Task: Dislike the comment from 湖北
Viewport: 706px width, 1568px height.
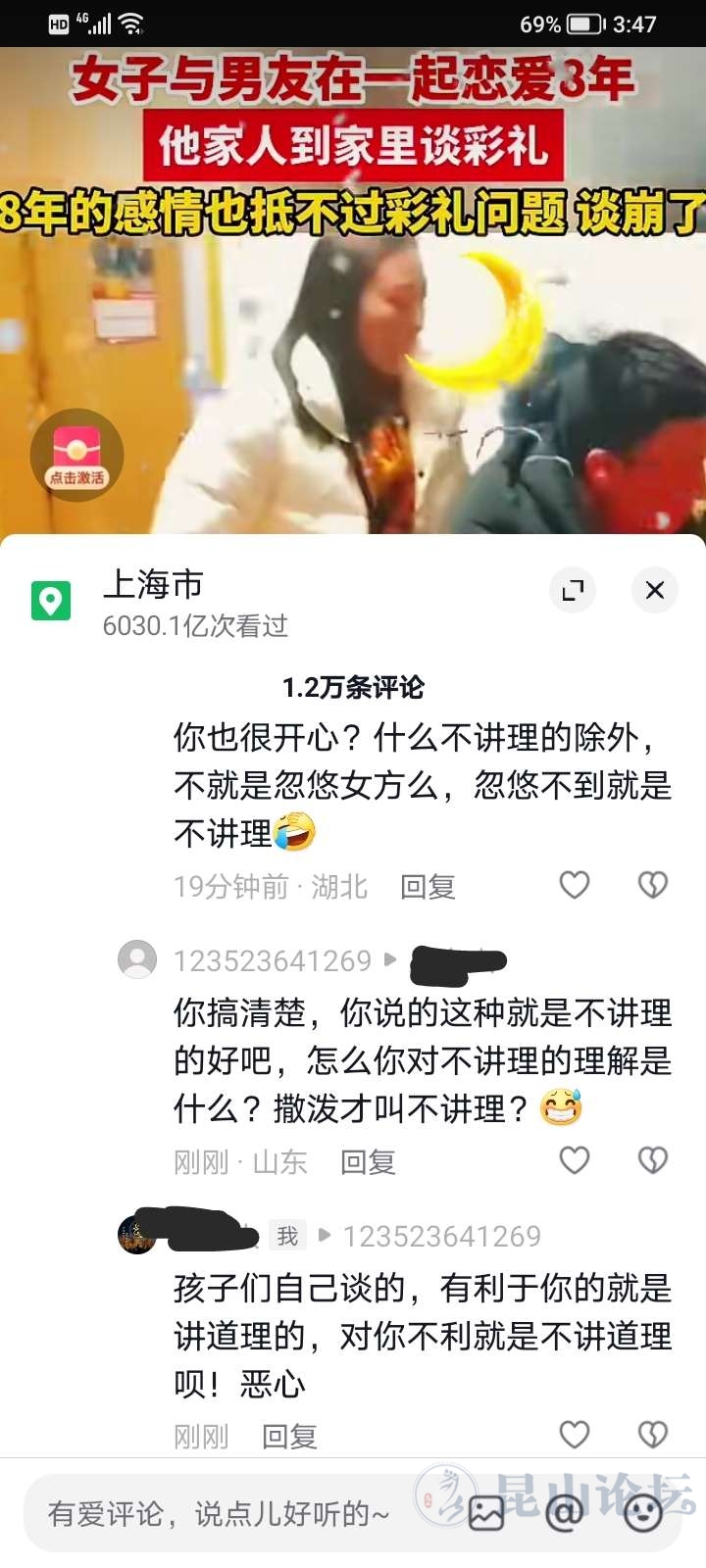Action: click(652, 885)
